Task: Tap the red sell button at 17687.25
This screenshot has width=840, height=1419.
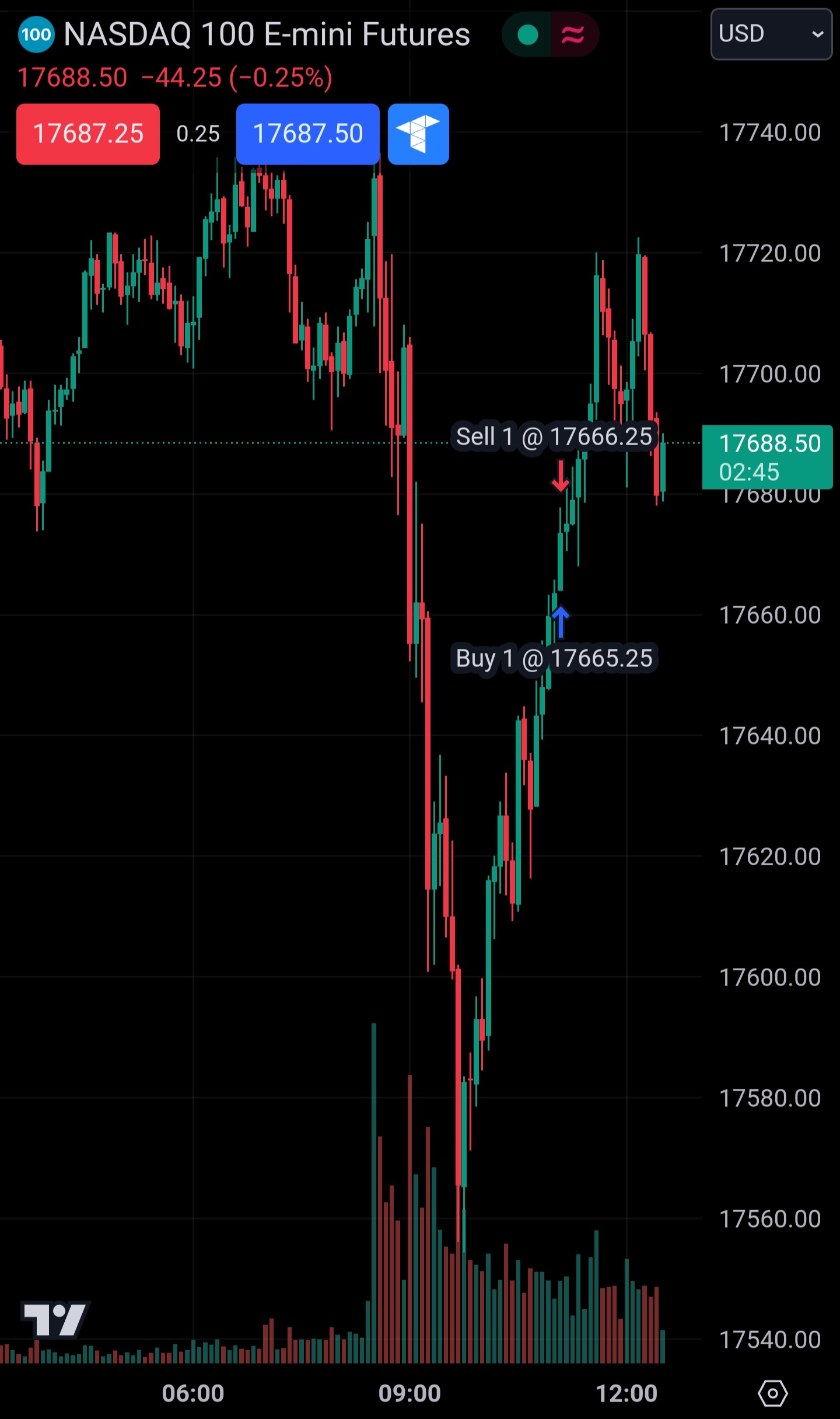Action: 88,134
